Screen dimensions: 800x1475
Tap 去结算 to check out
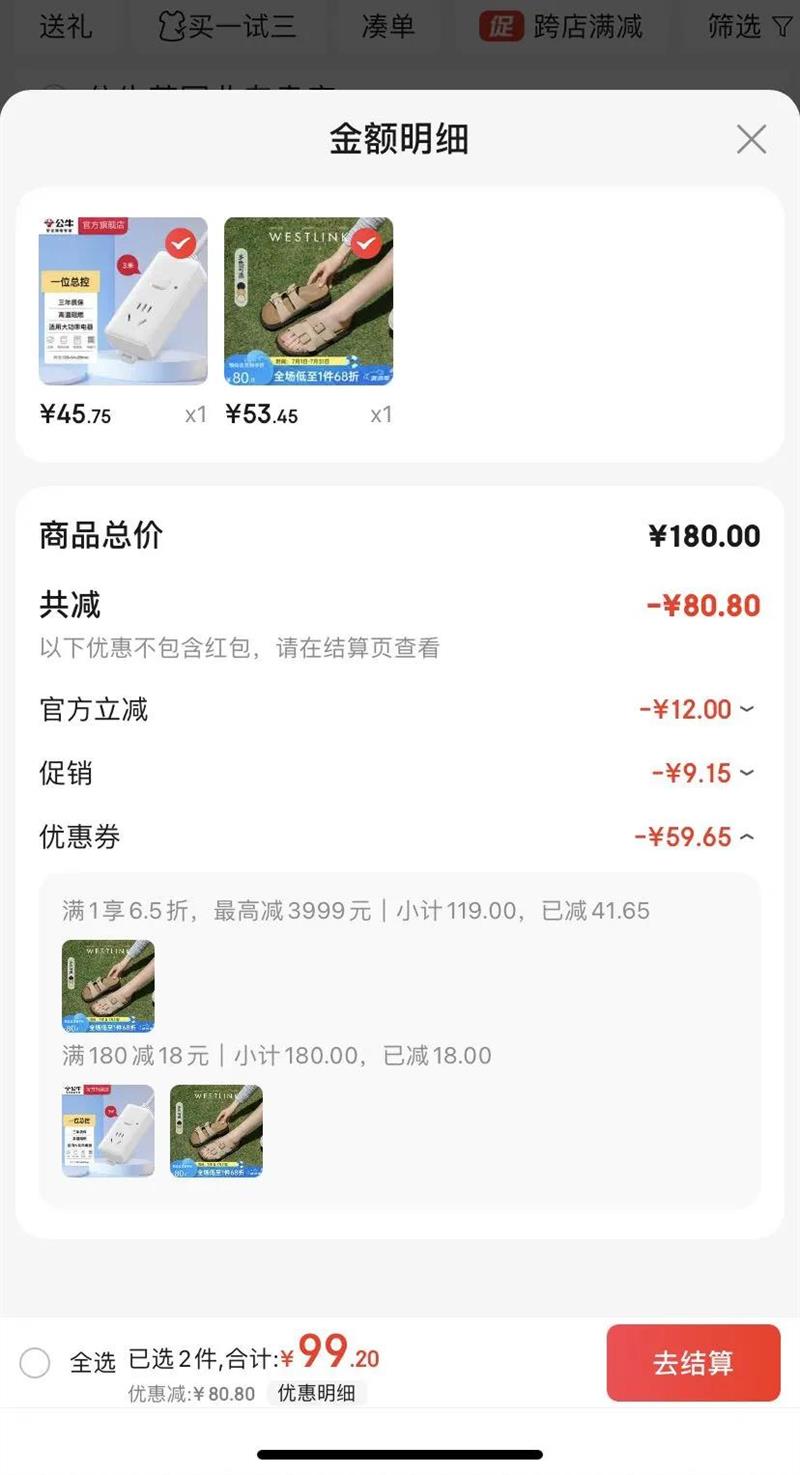[693, 1362]
